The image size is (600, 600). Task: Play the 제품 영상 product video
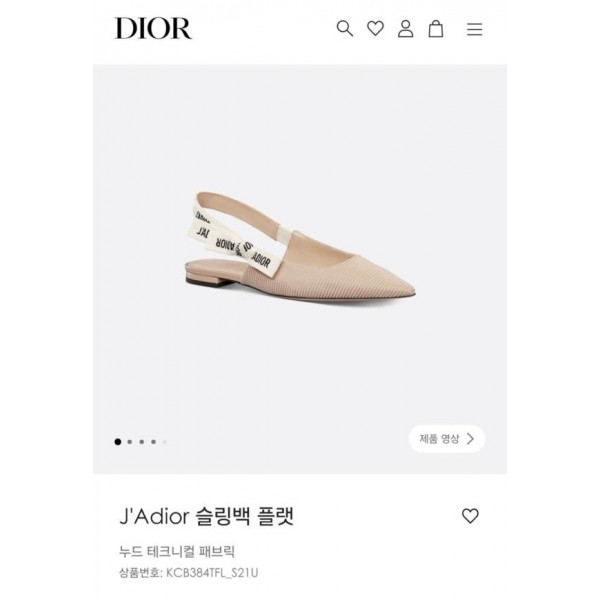[x=446, y=438]
